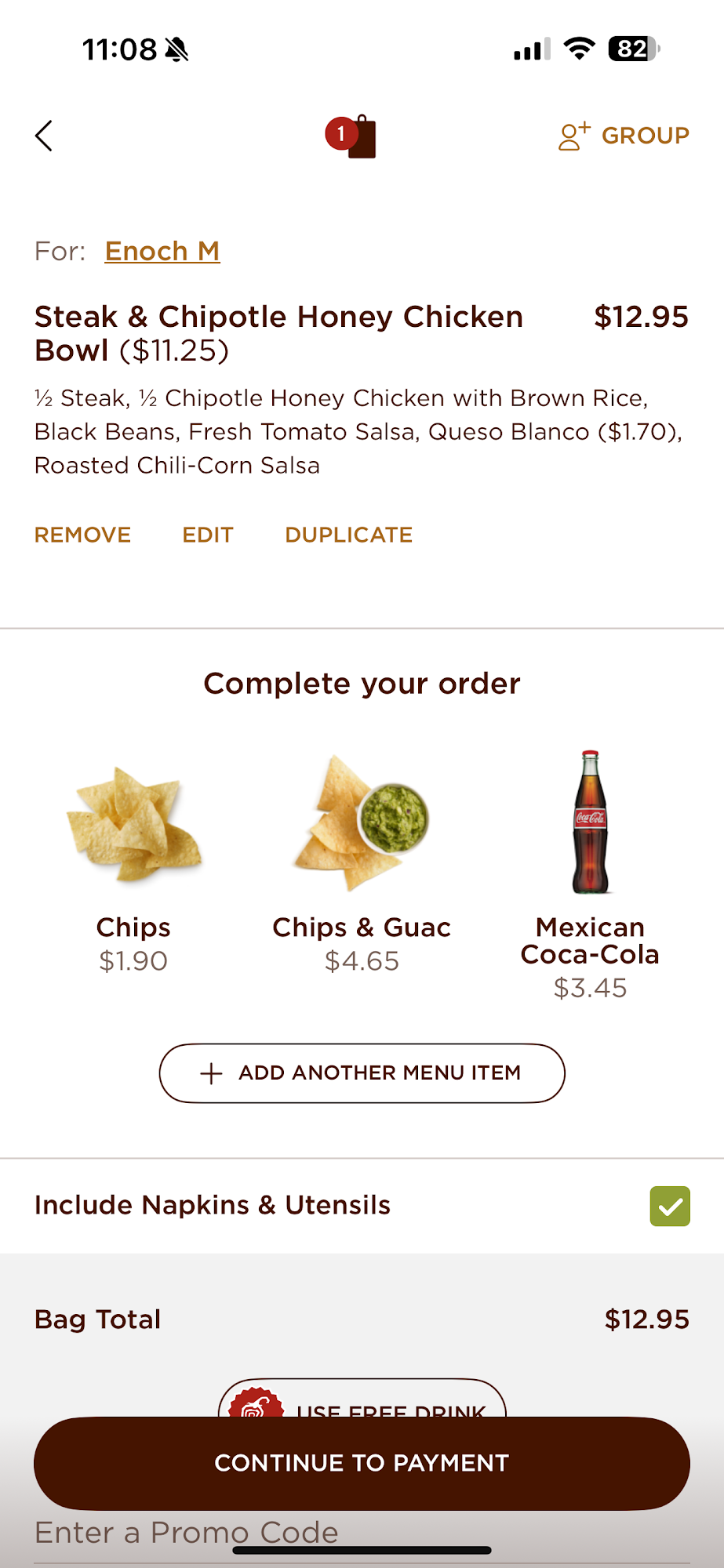Image resolution: width=724 pixels, height=1568 pixels.
Task: Remove the bowl from the bag
Action: tap(82, 535)
